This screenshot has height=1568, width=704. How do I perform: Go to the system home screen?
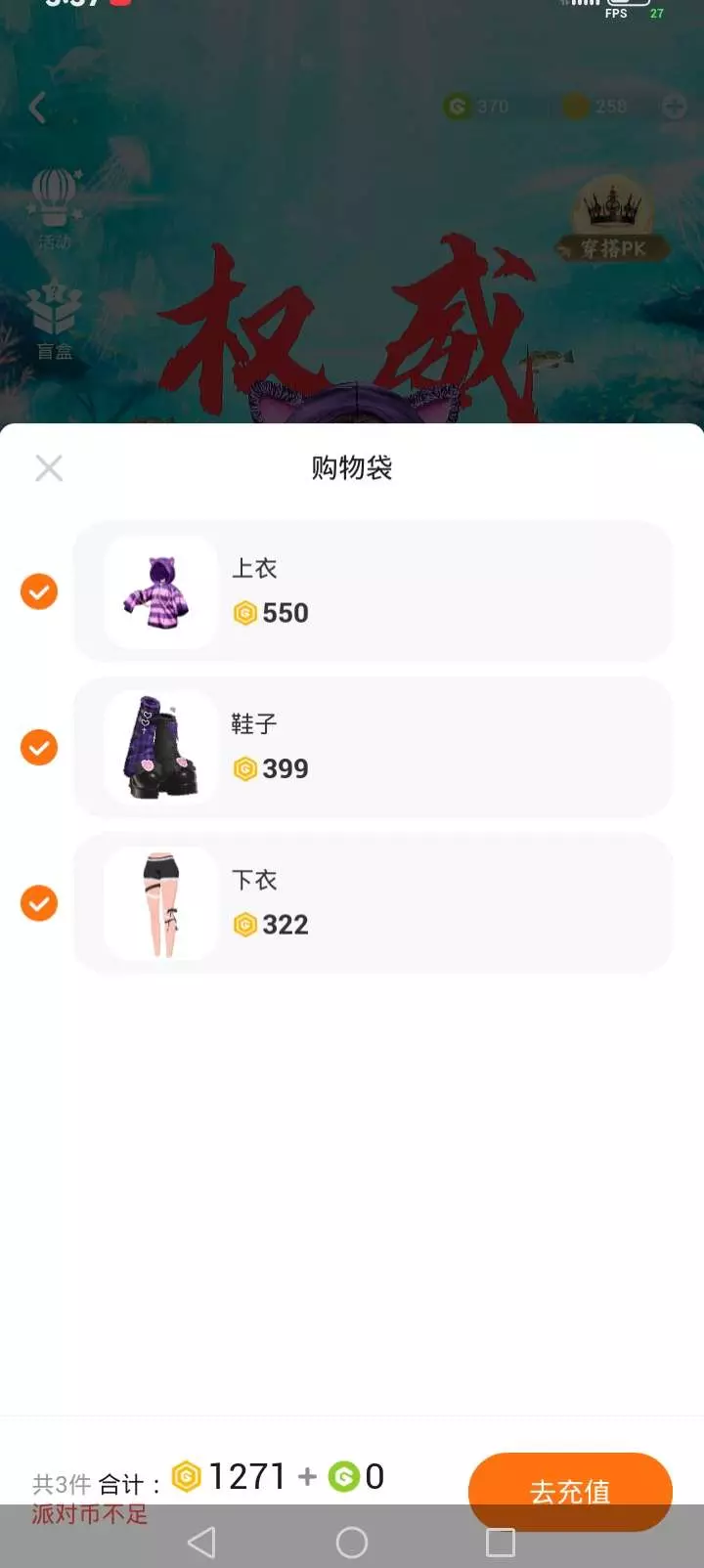352,1542
